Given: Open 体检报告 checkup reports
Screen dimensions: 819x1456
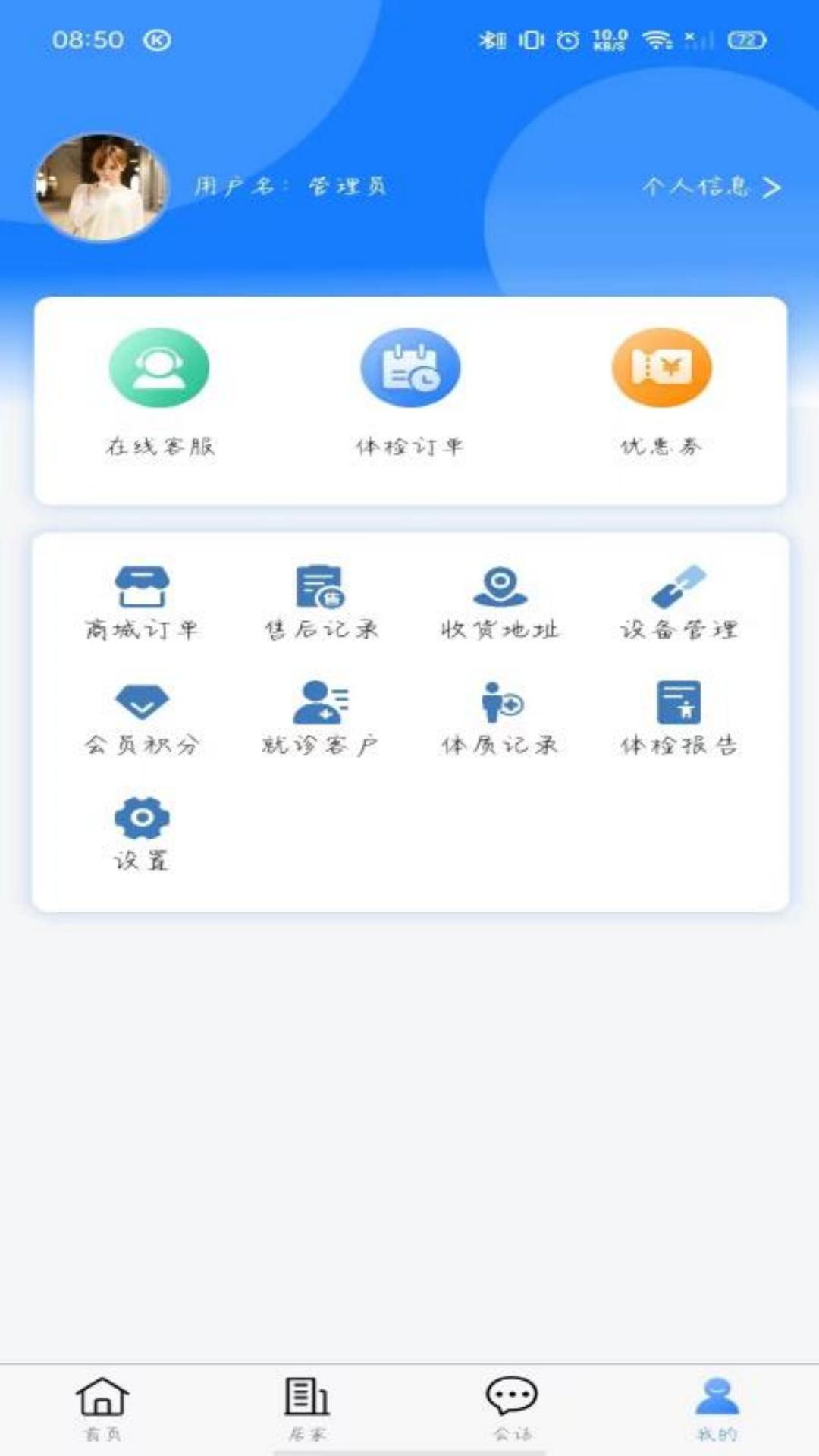Looking at the screenshot, I should (679, 718).
